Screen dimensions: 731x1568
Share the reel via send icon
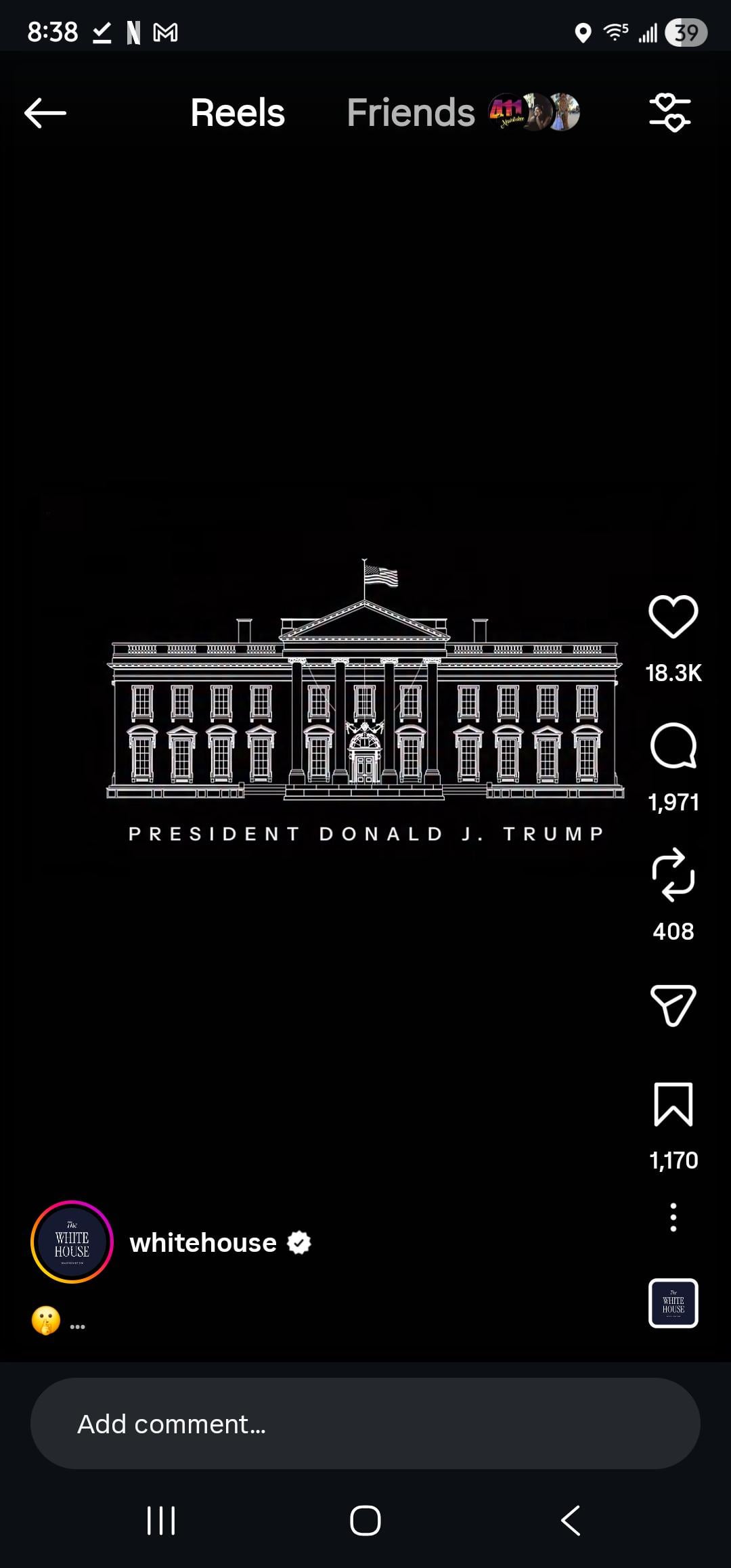pos(673,1005)
